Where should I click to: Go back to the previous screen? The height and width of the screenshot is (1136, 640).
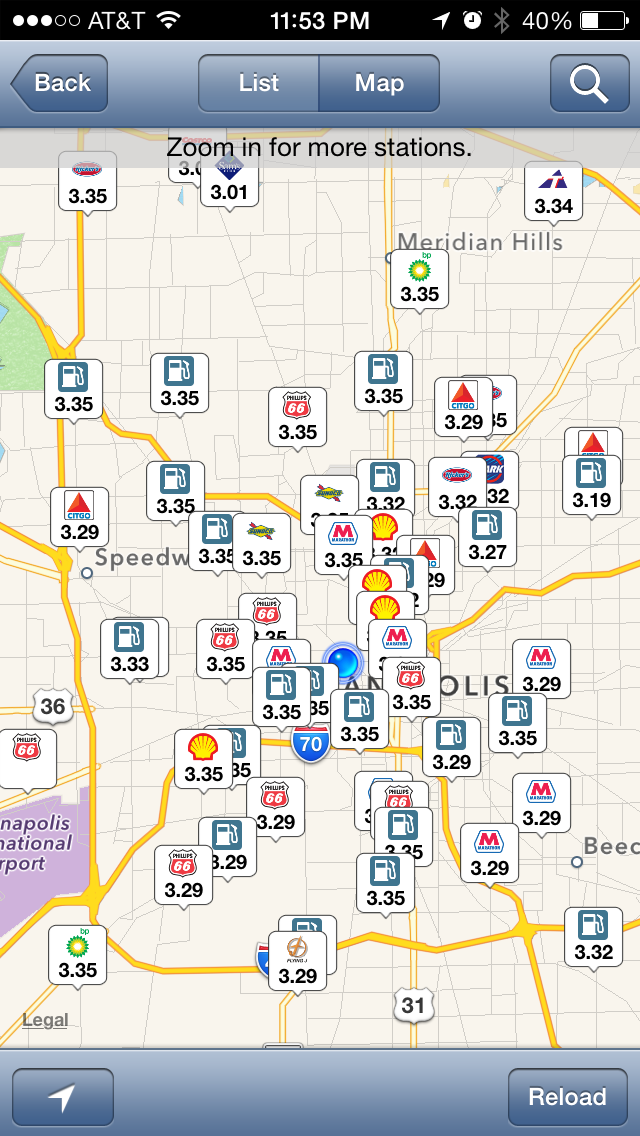click(60, 83)
